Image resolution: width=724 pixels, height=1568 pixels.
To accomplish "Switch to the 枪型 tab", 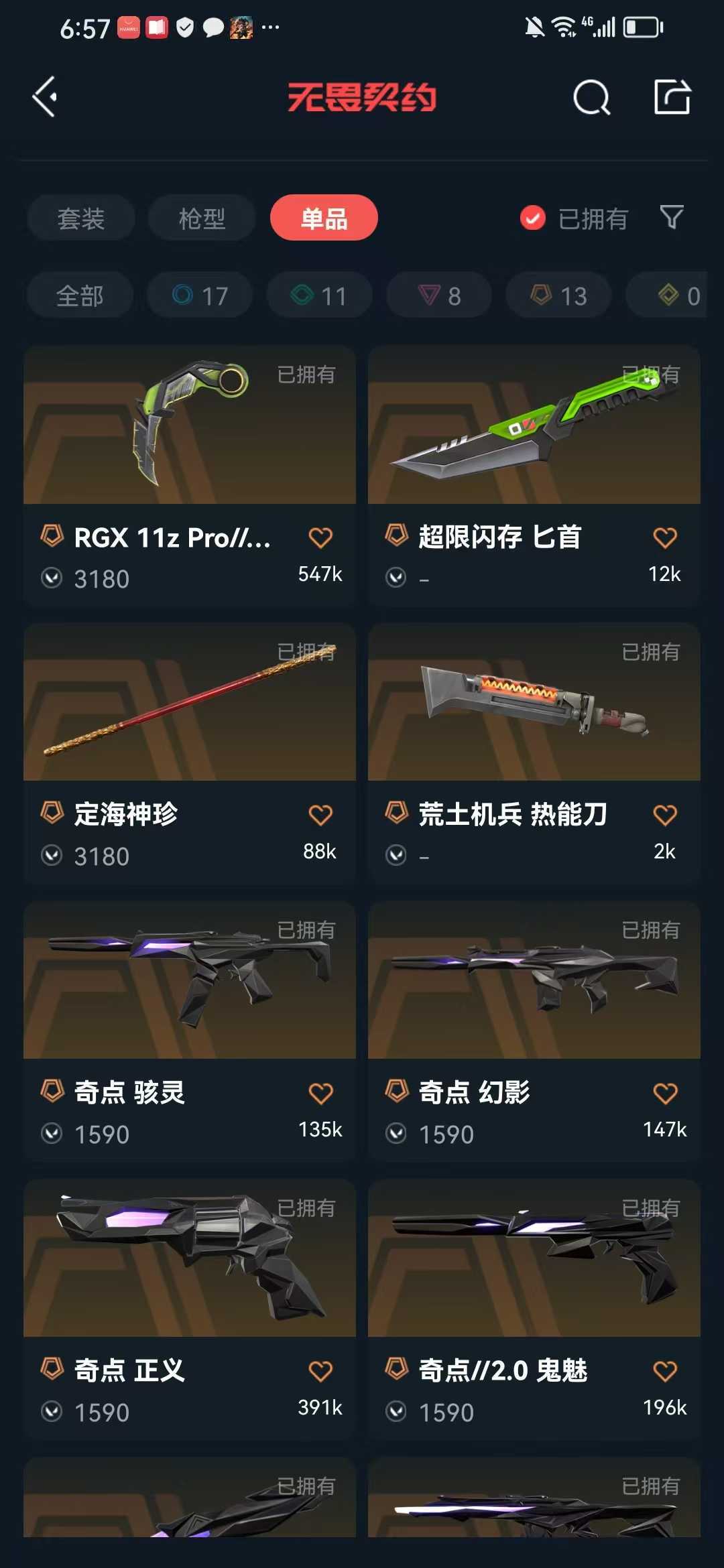I will (202, 218).
